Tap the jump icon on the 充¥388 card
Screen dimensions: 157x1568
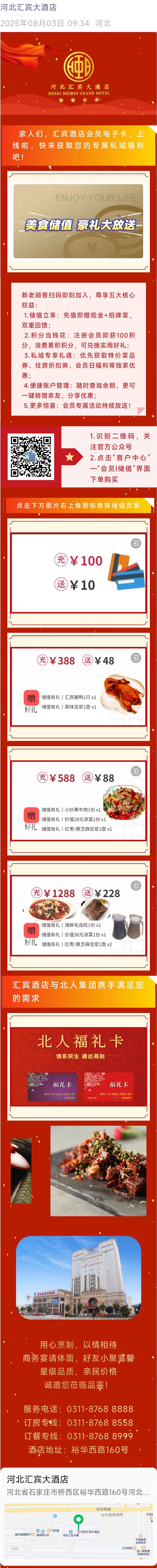(136, 658)
